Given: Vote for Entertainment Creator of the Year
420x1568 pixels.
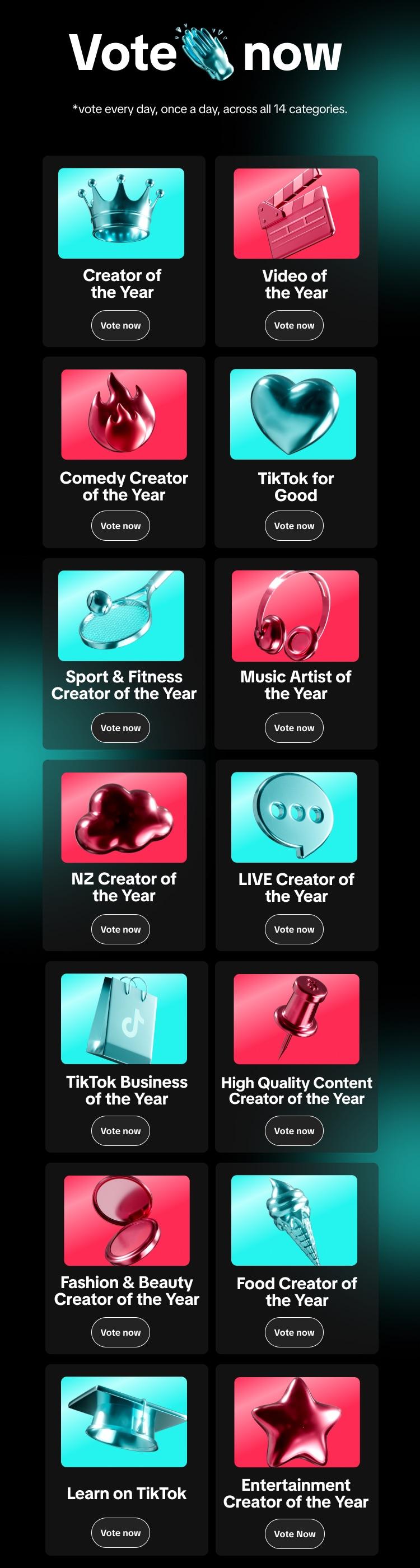Looking at the screenshot, I should point(295,1534).
